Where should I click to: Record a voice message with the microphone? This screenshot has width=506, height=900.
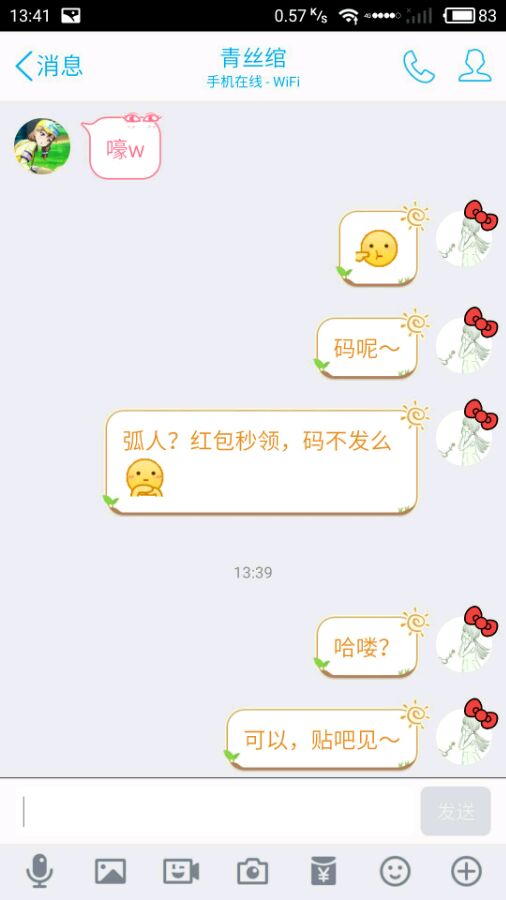(40, 871)
